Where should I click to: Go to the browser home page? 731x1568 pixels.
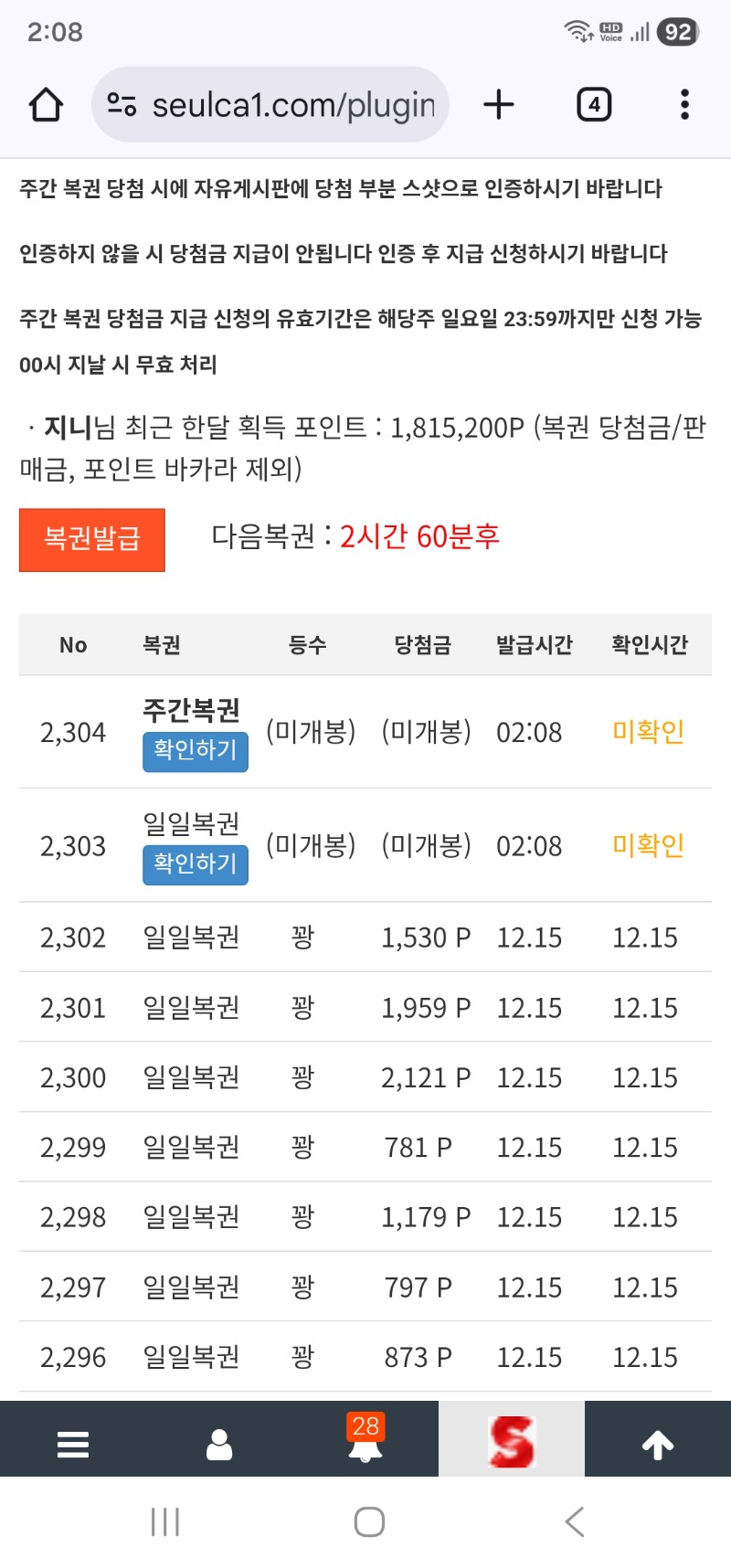pos(46,105)
